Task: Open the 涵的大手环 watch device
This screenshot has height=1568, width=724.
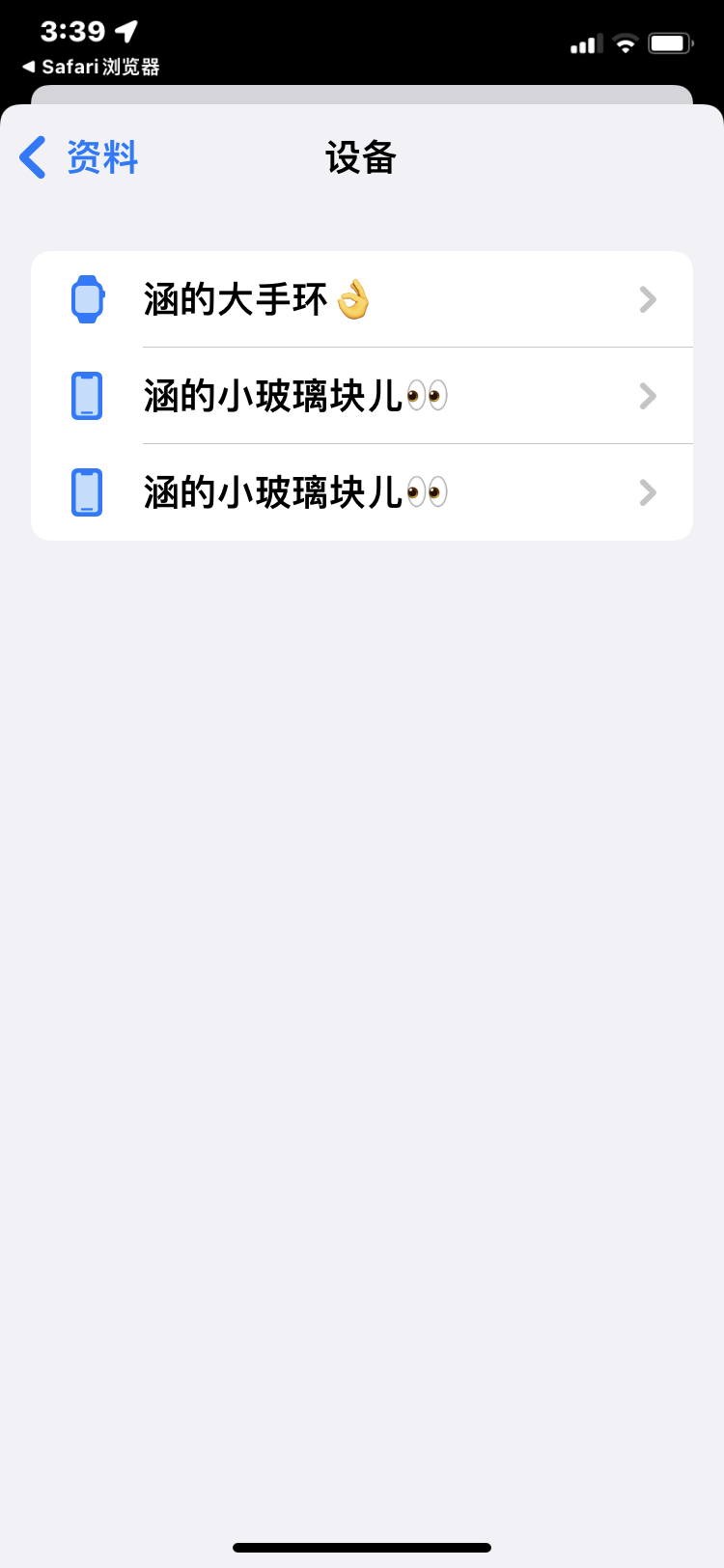Action: [x=361, y=299]
